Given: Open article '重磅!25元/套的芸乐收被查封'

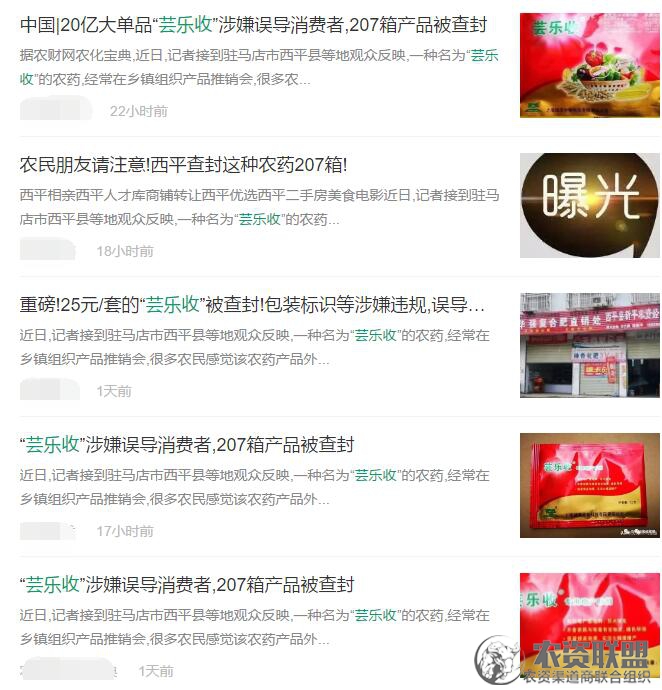Looking at the screenshot, I should click(x=252, y=305).
